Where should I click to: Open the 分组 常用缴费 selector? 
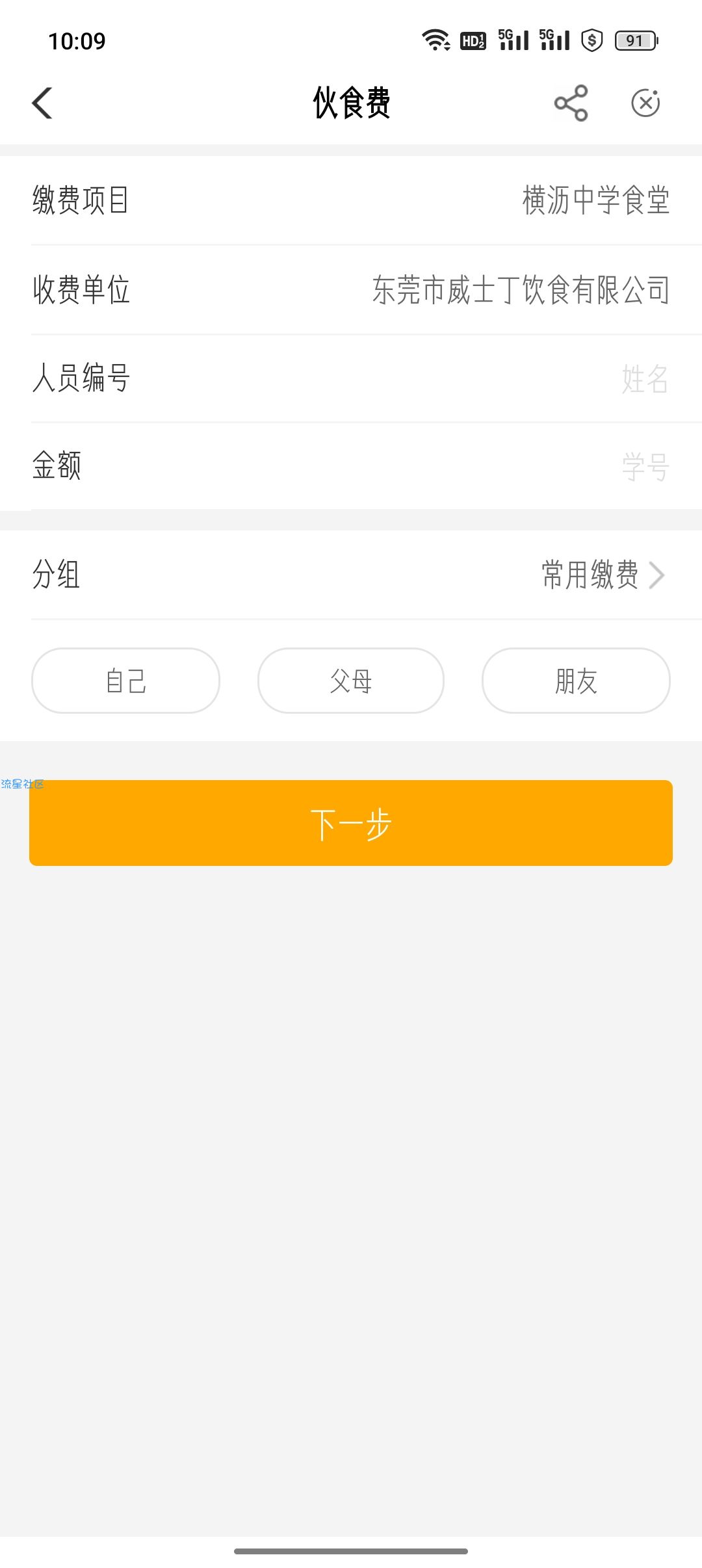coord(351,575)
